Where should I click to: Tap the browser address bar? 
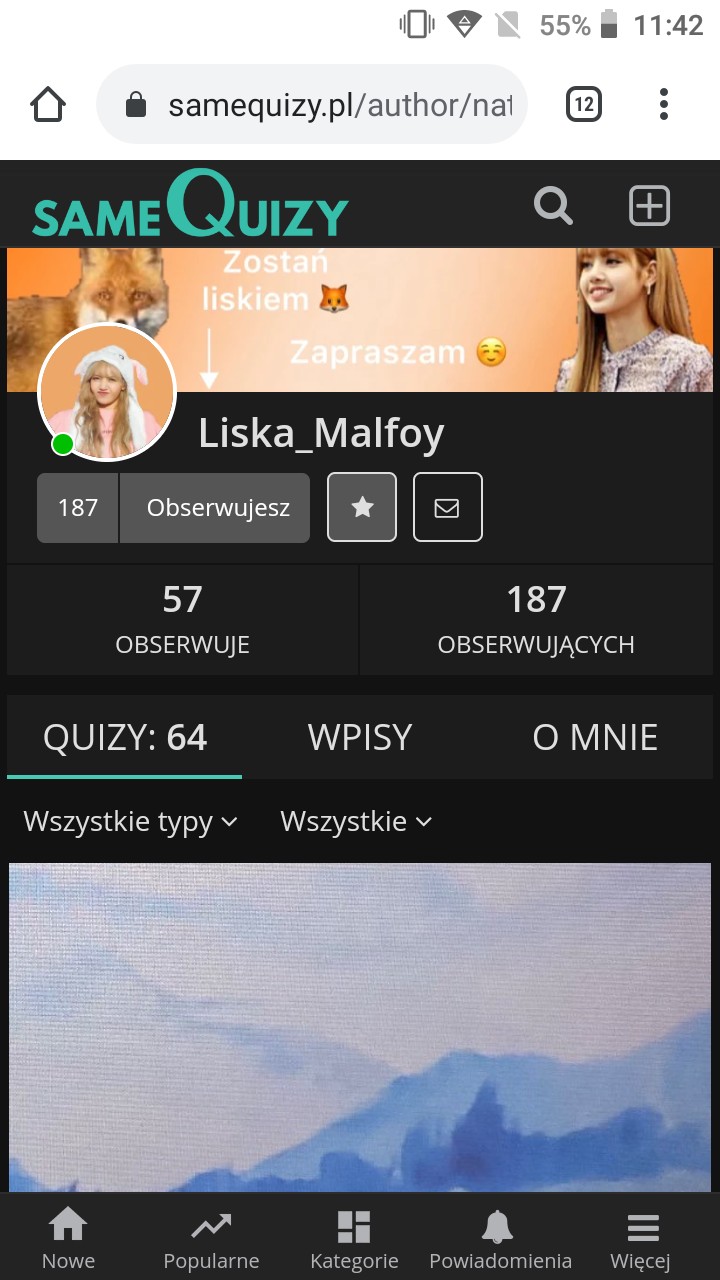330,105
